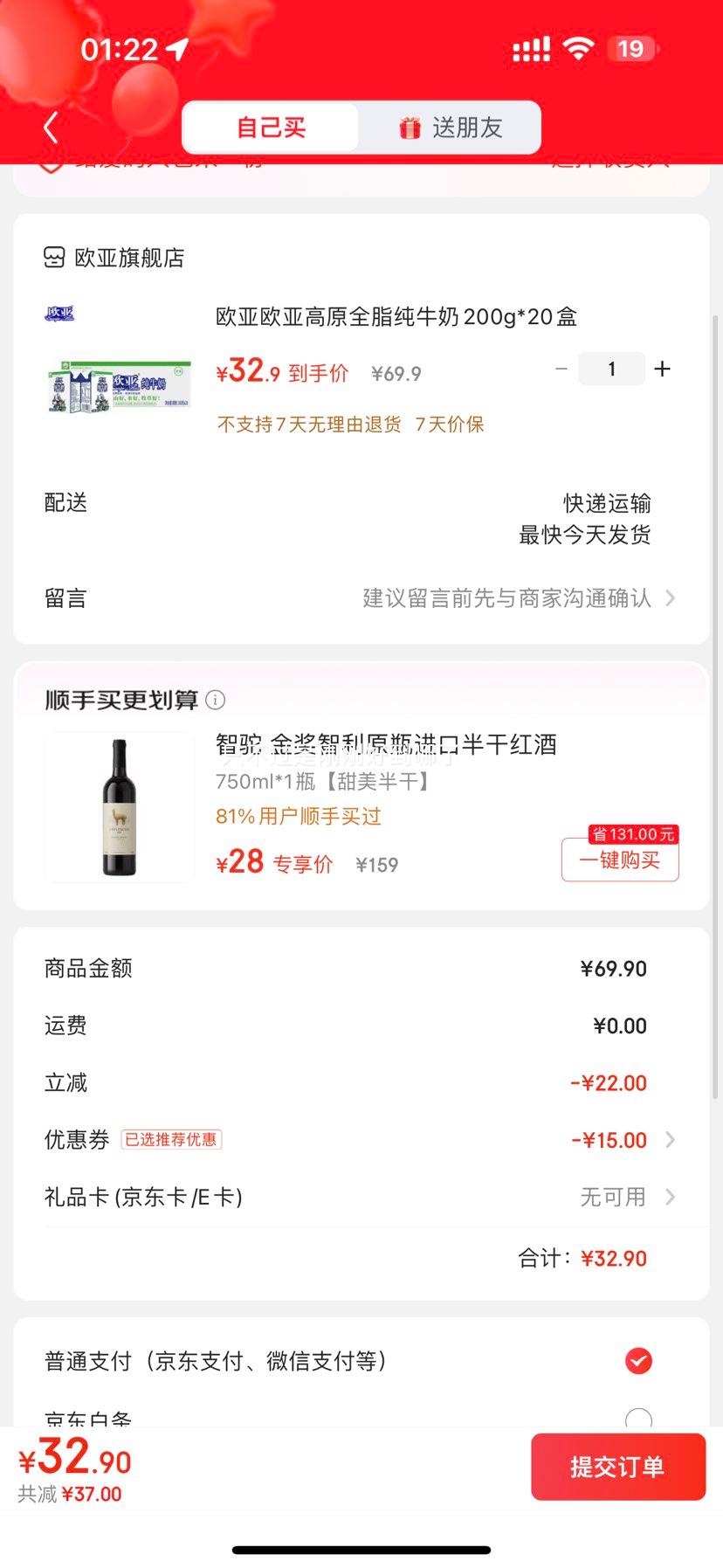
Task: Choose 京东白条 as payment method
Action: click(638, 1417)
